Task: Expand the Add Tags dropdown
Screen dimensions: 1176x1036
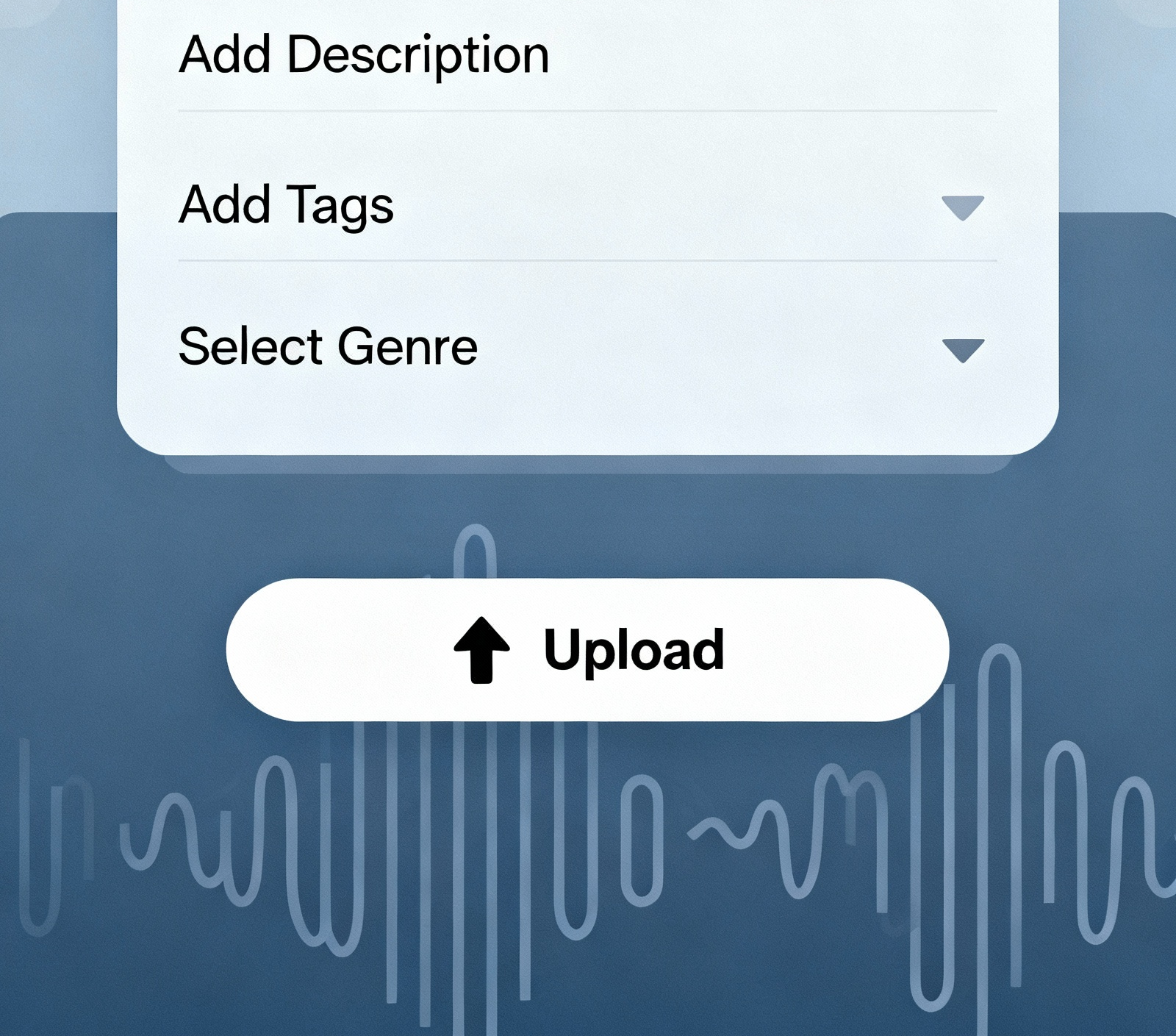Action: [961, 207]
